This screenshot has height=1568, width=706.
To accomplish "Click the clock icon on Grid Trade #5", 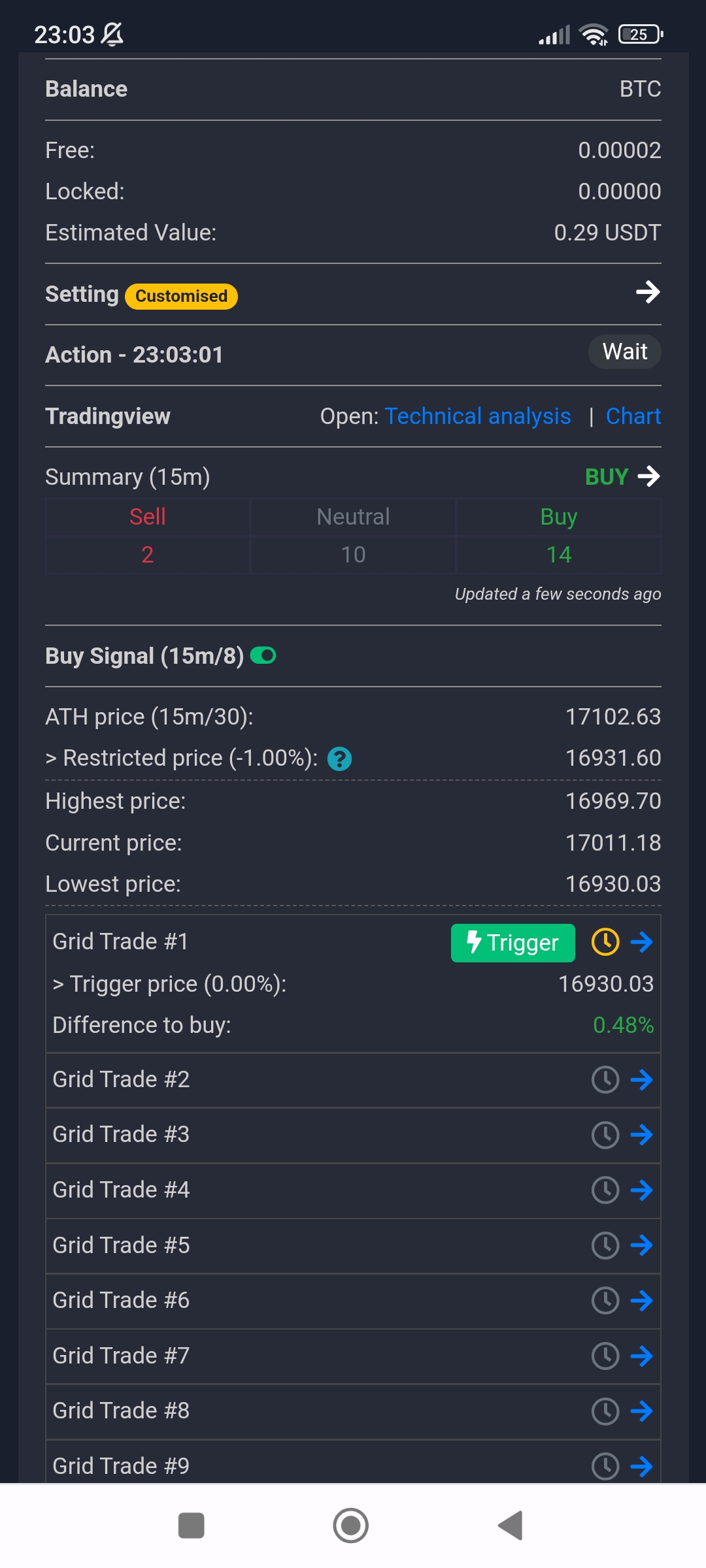I will click(605, 1245).
